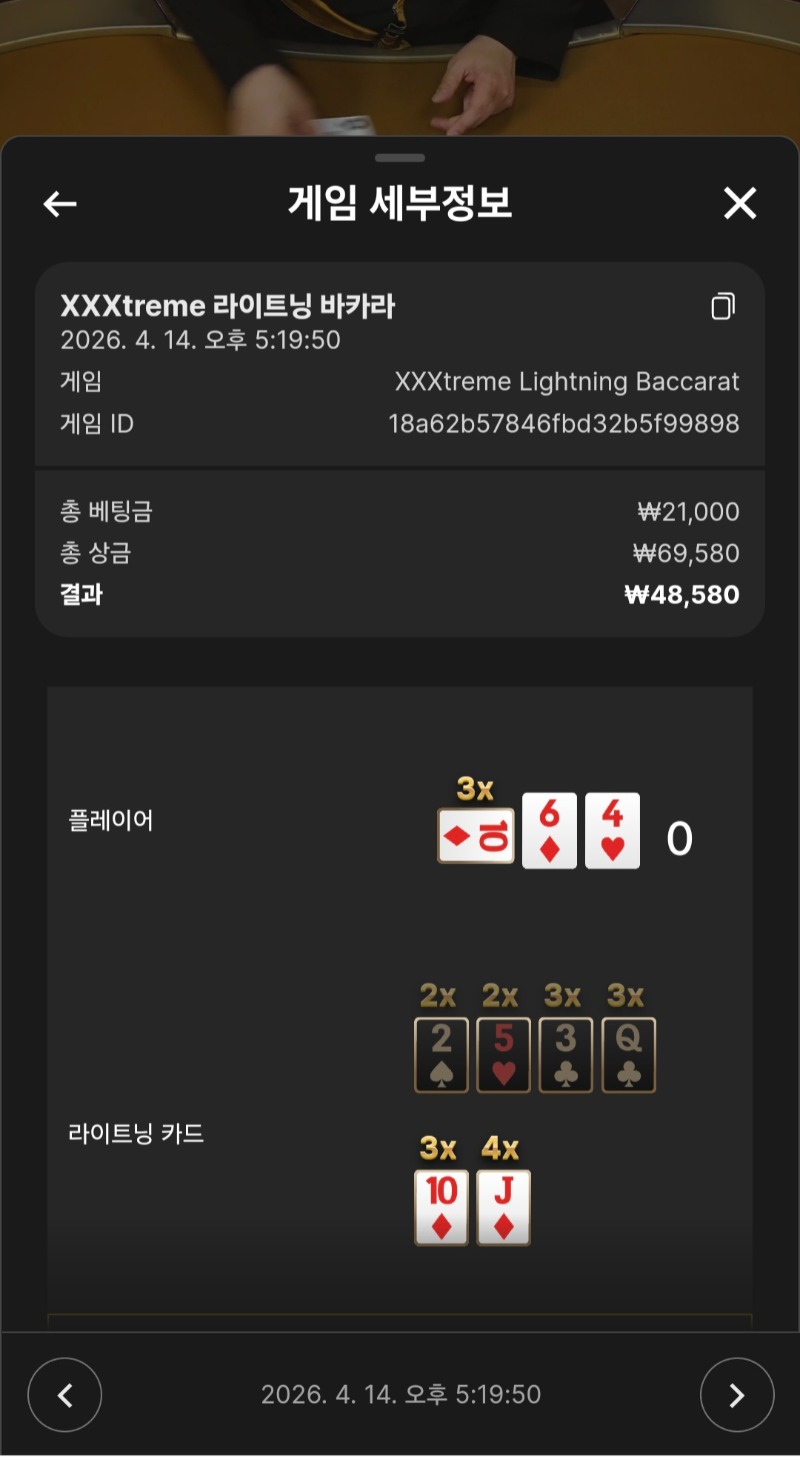The image size is (800, 1460).
Task: Close the game details panel
Action: click(x=740, y=204)
